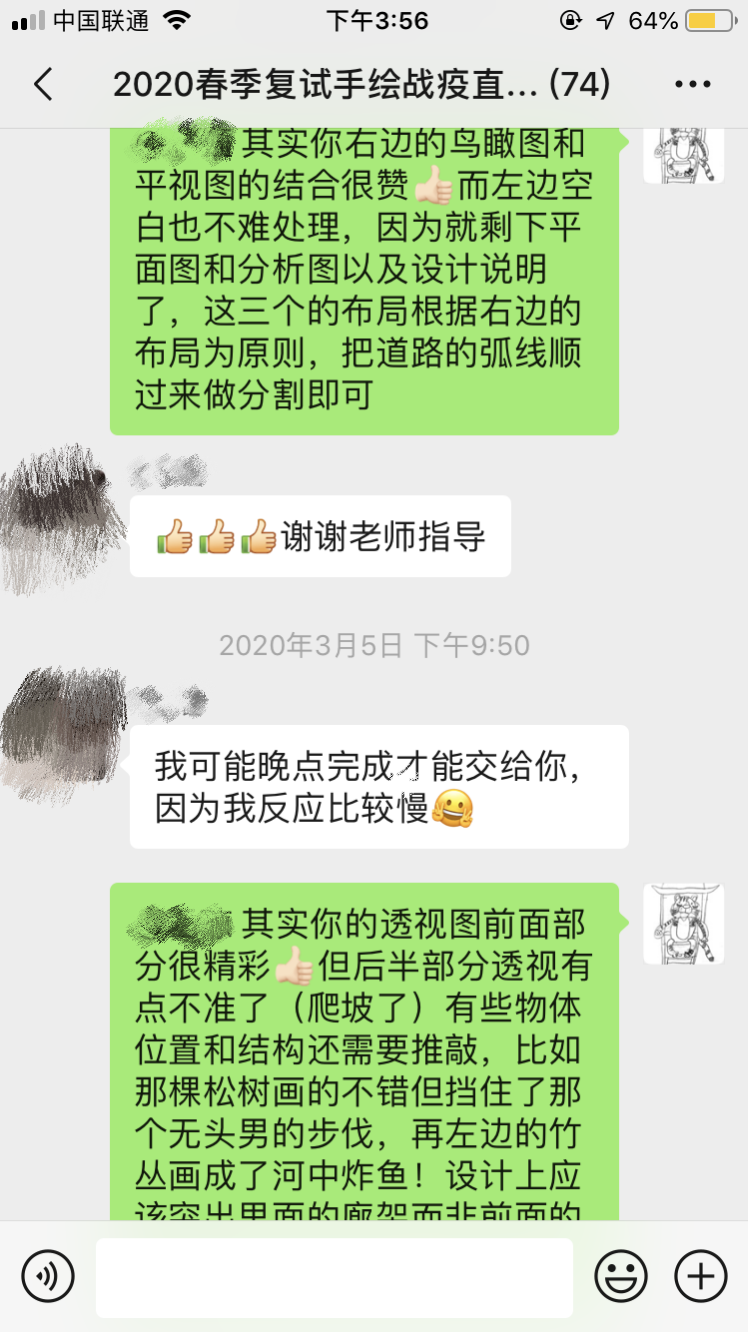
Task: Go back to the chat list
Action: coord(42,85)
